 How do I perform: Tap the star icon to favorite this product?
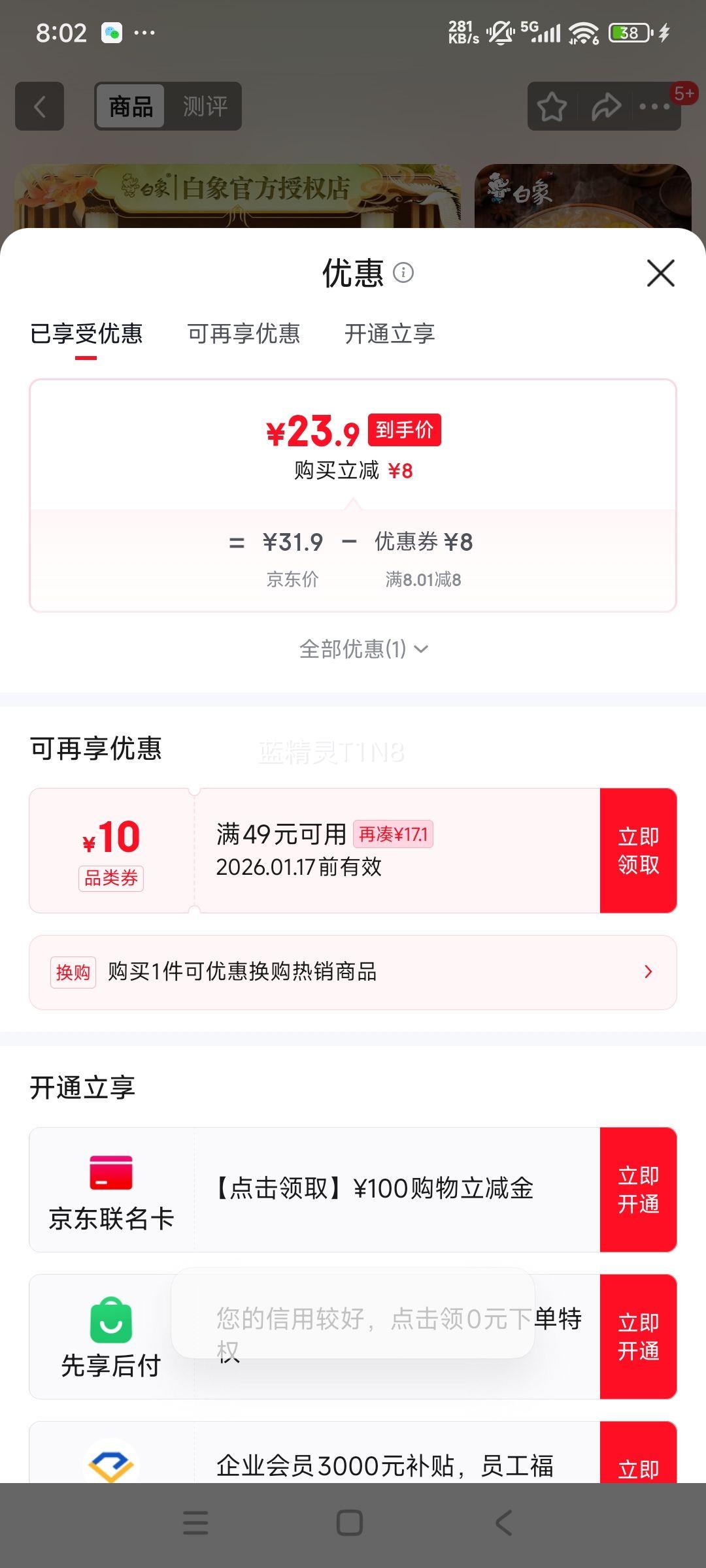tap(551, 106)
